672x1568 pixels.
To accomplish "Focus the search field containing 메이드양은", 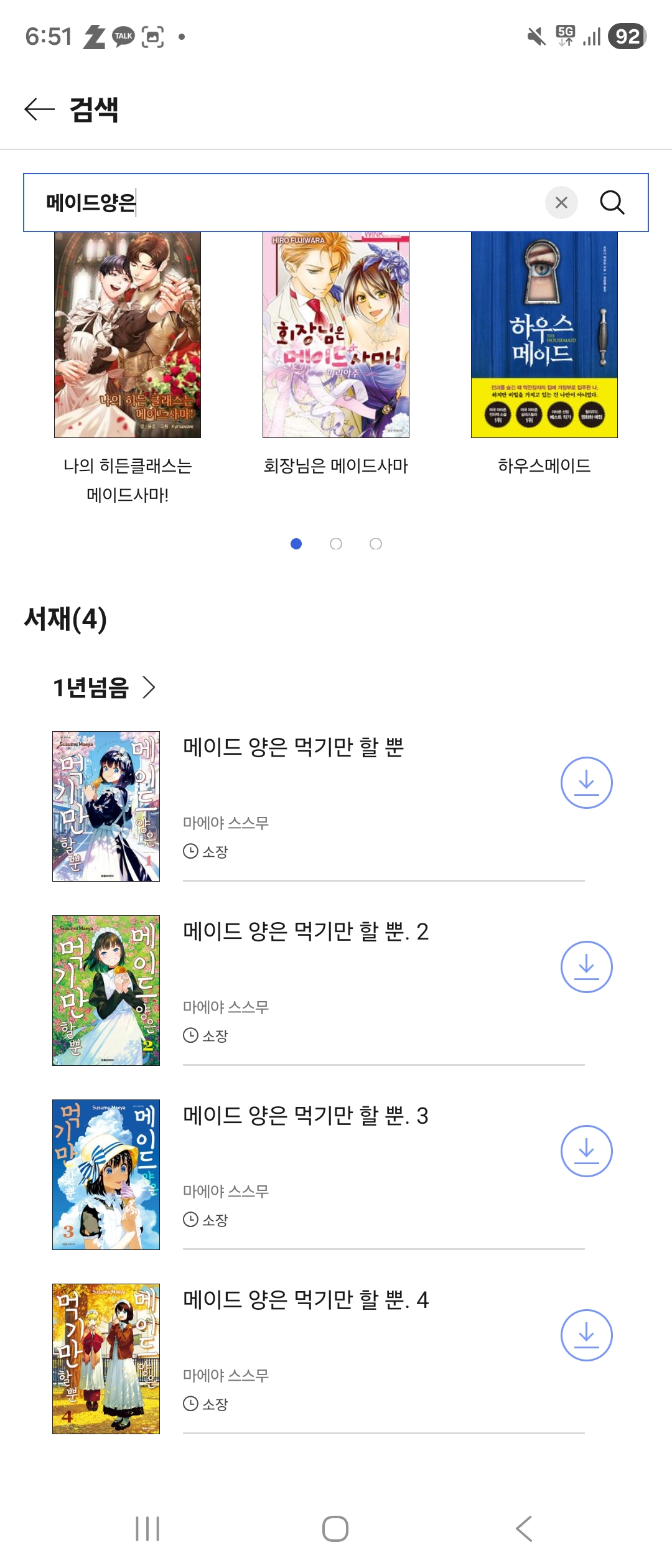I will (x=280, y=203).
